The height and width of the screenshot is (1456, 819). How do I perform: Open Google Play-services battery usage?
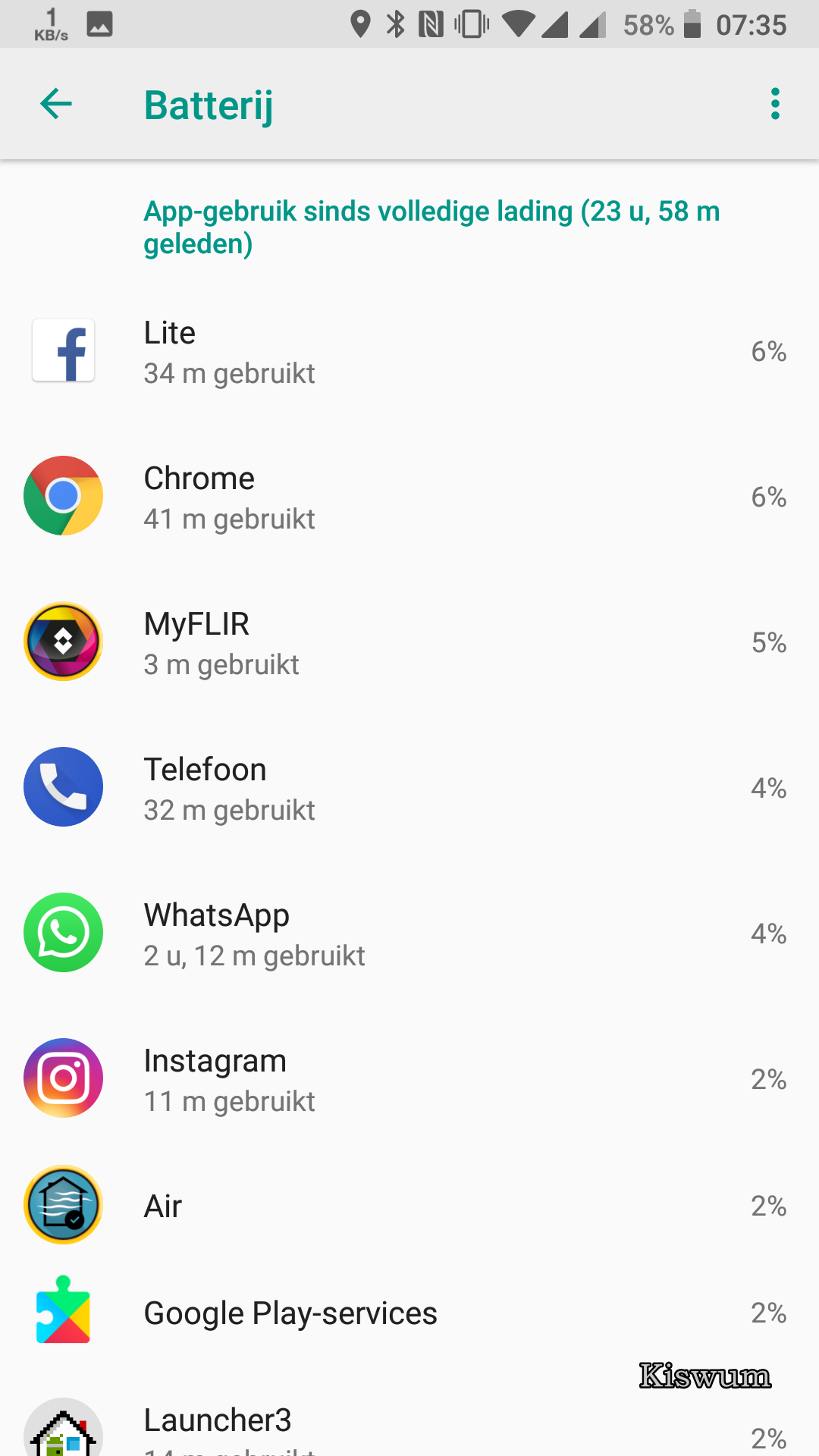[409, 1313]
